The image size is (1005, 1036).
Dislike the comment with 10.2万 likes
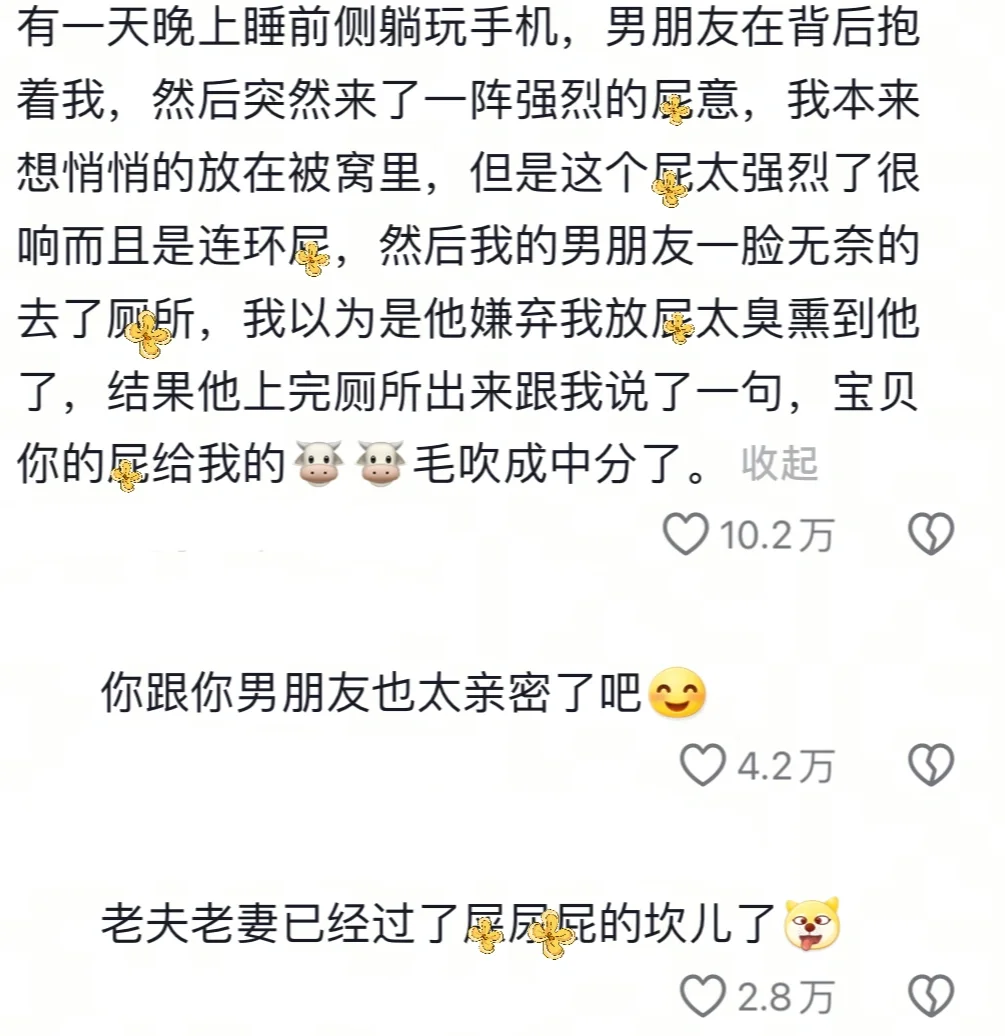tap(930, 536)
